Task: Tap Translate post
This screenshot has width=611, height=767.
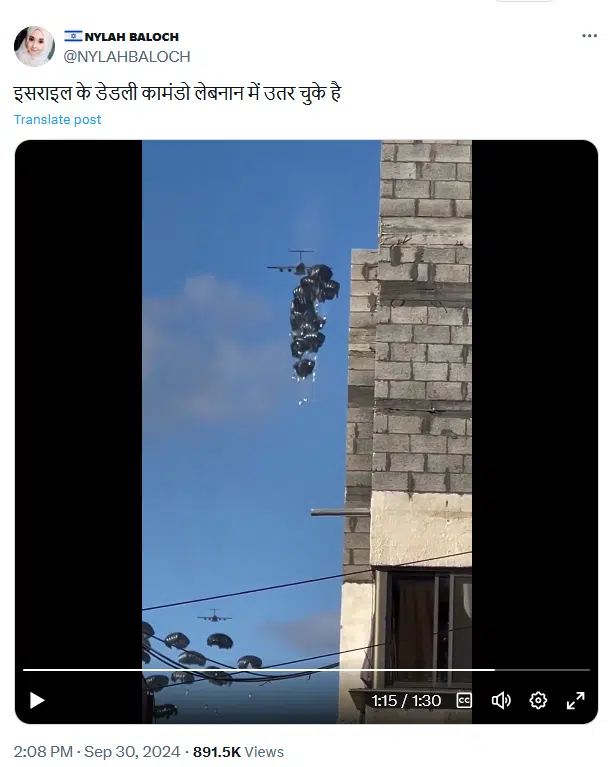Action: 57,119
